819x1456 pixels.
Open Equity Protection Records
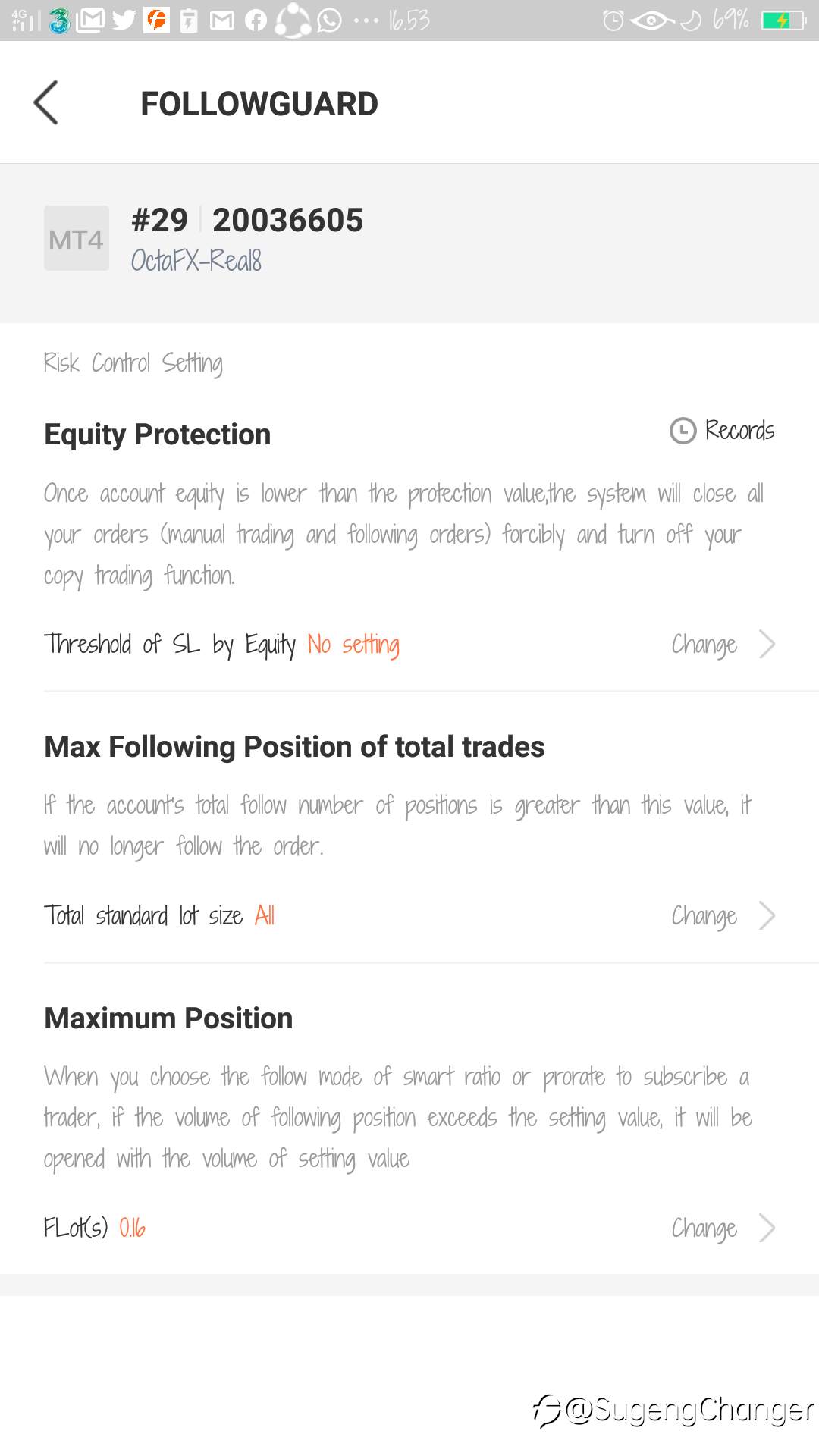(x=722, y=430)
